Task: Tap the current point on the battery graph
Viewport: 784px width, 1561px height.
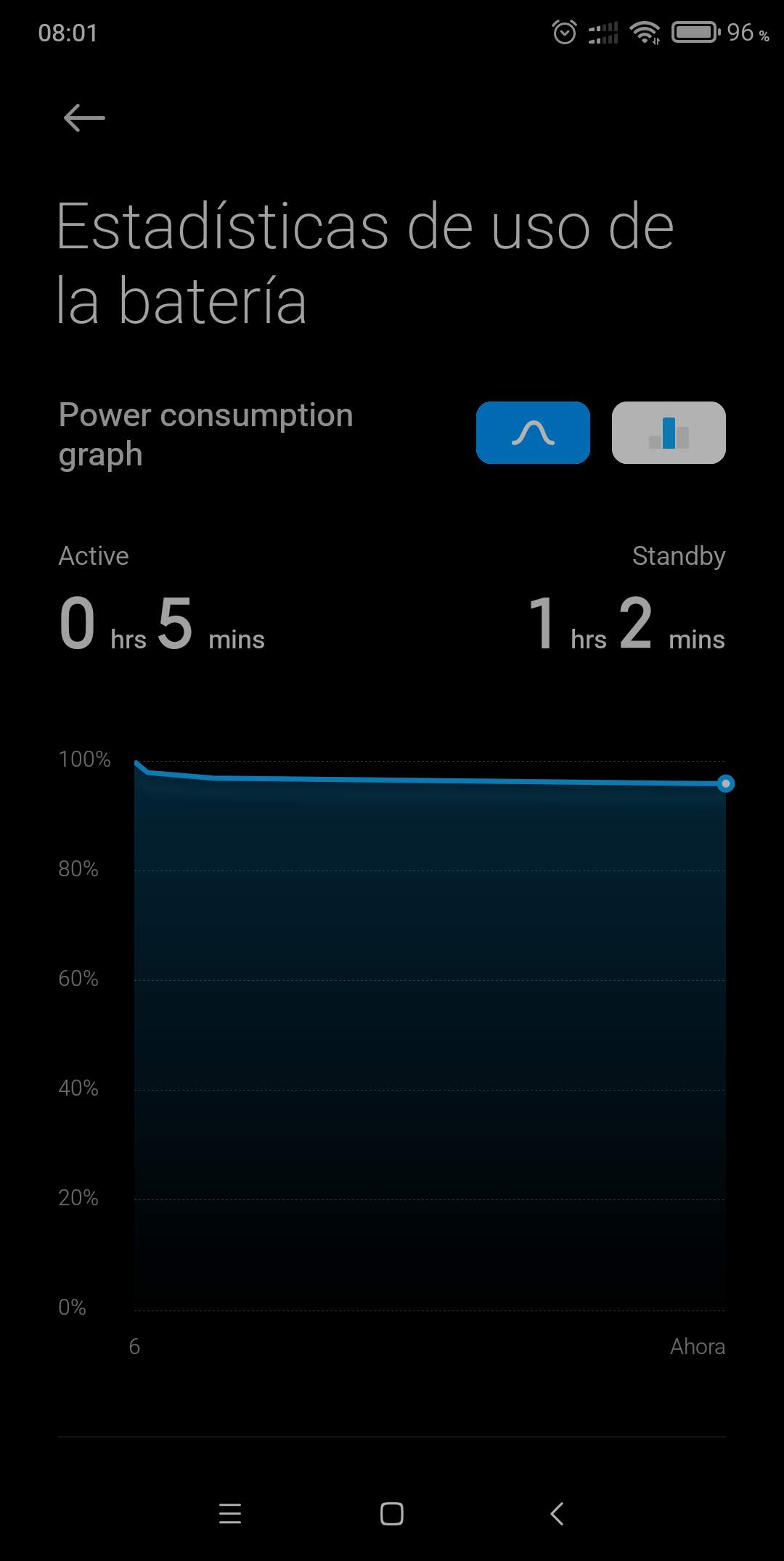Action: [725, 783]
